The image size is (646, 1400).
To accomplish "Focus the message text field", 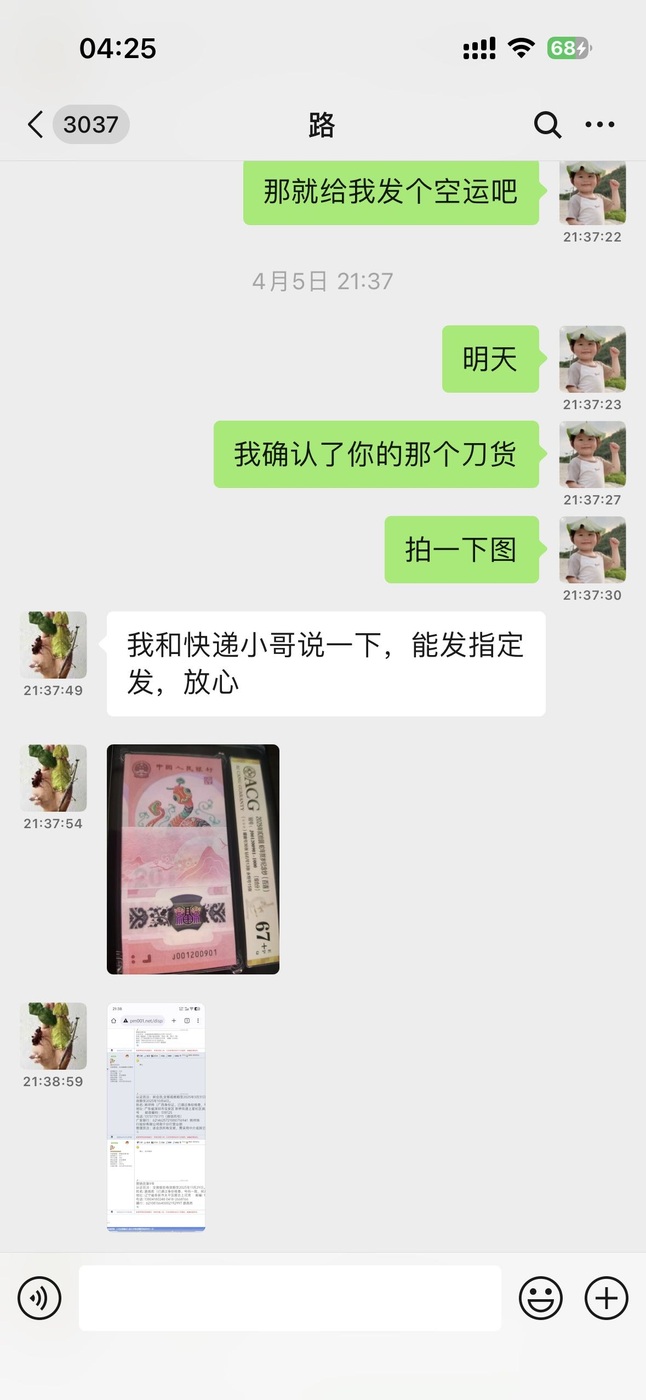I will (290, 1298).
